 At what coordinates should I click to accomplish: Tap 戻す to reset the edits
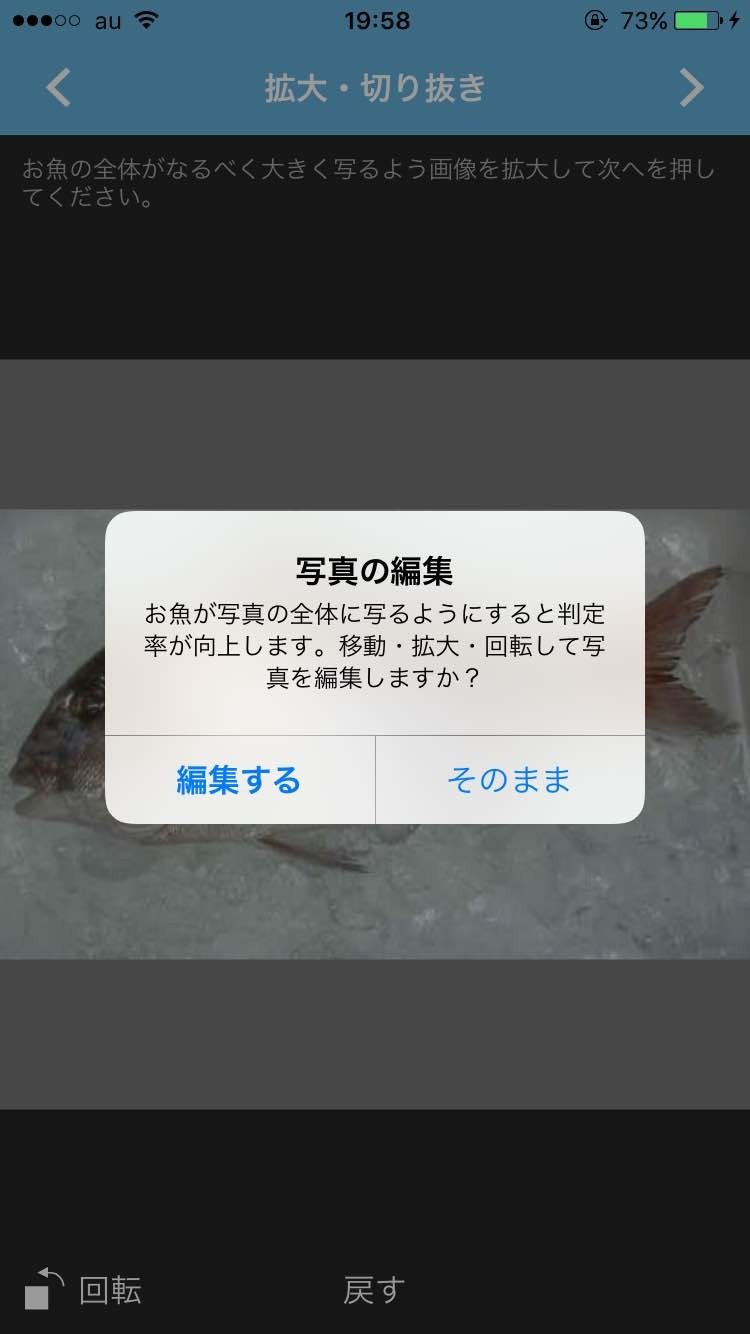(x=374, y=1289)
